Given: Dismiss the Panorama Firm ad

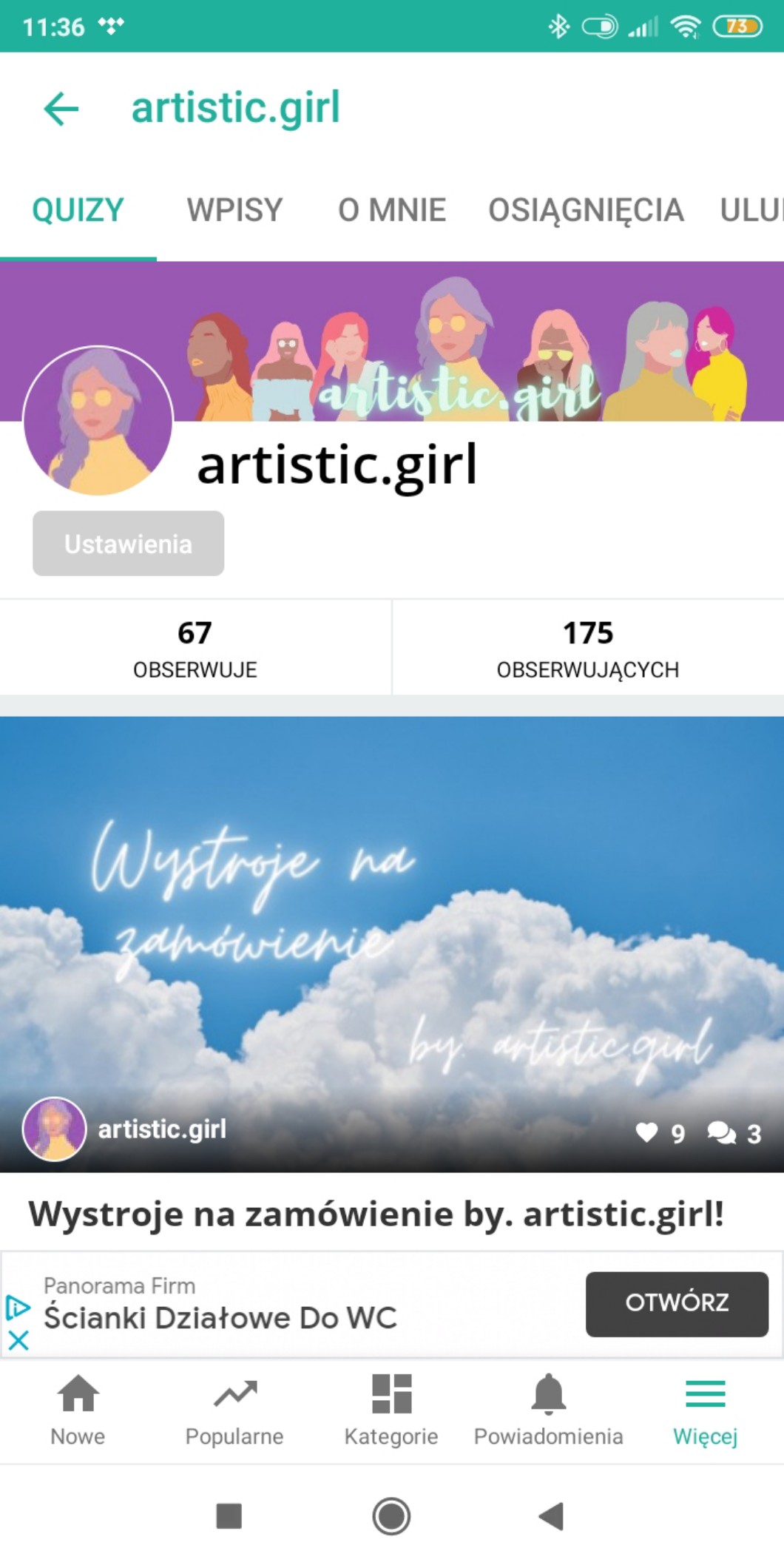Looking at the screenshot, I should [18, 1340].
